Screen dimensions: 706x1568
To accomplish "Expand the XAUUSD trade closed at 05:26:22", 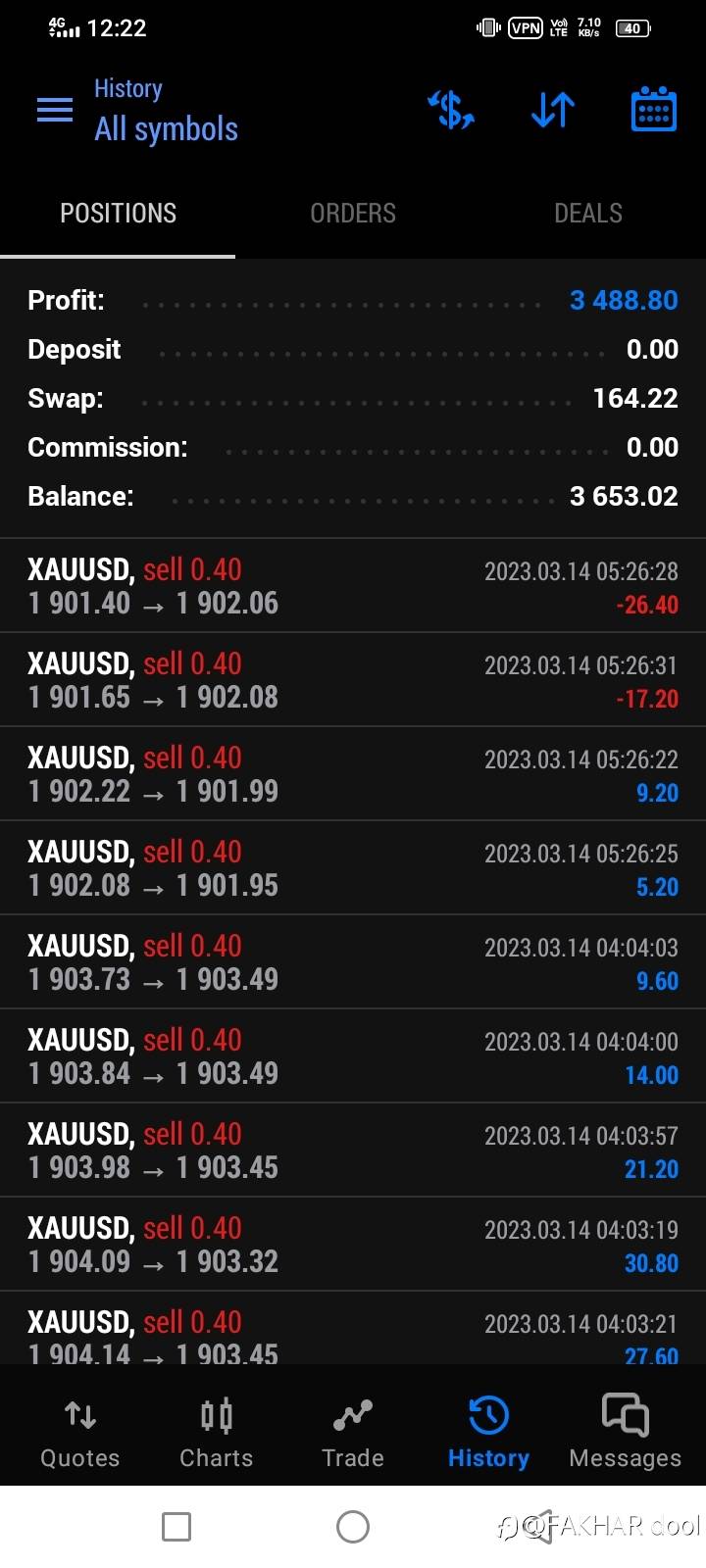I will [353, 774].
